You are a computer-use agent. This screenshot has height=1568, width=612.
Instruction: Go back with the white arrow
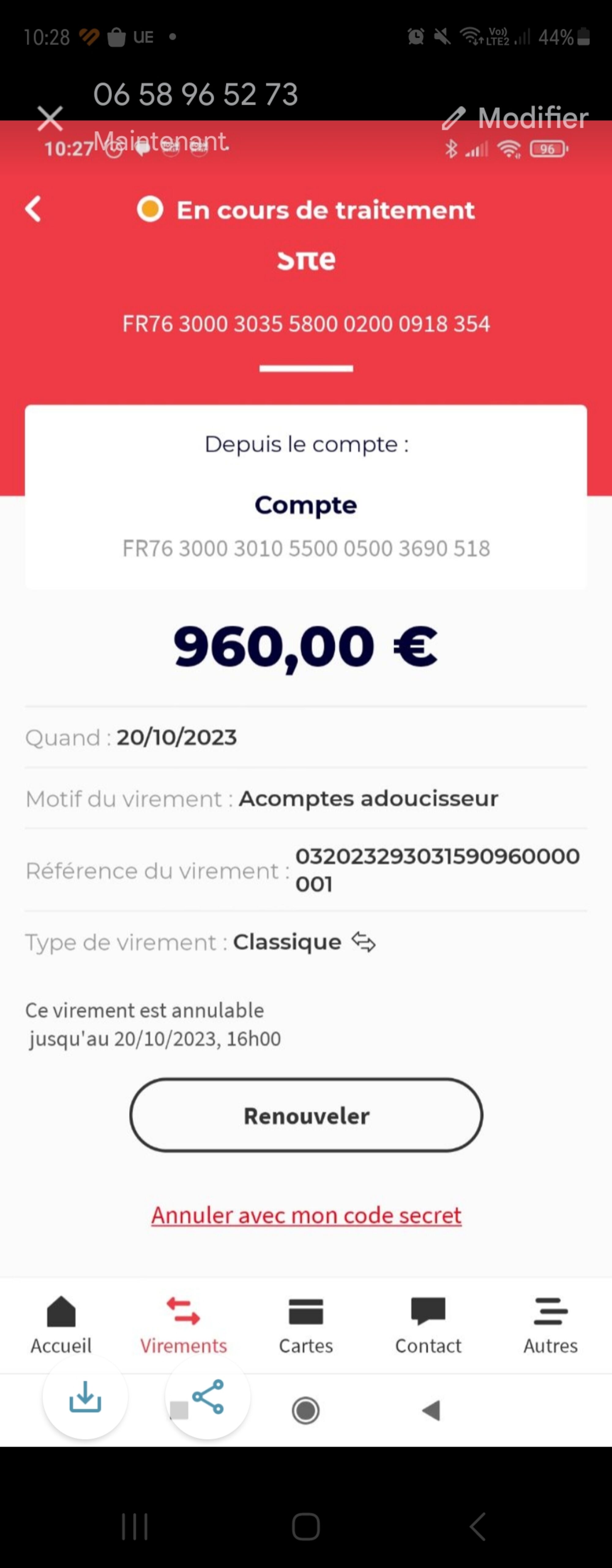tap(33, 209)
